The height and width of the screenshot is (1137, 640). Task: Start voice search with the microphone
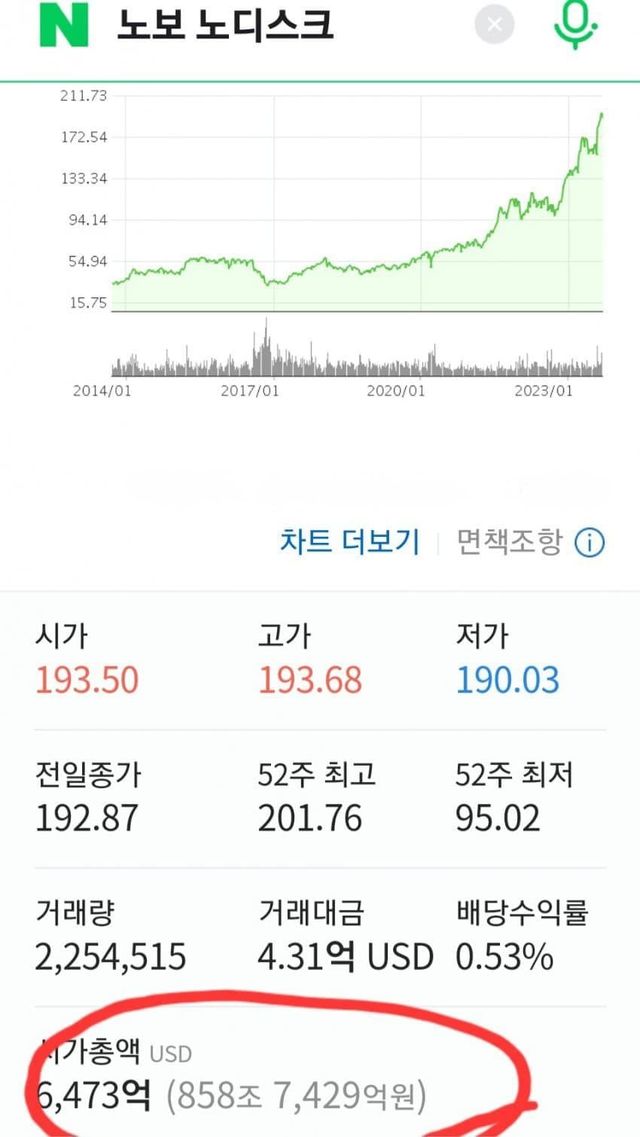[x=576, y=25]
